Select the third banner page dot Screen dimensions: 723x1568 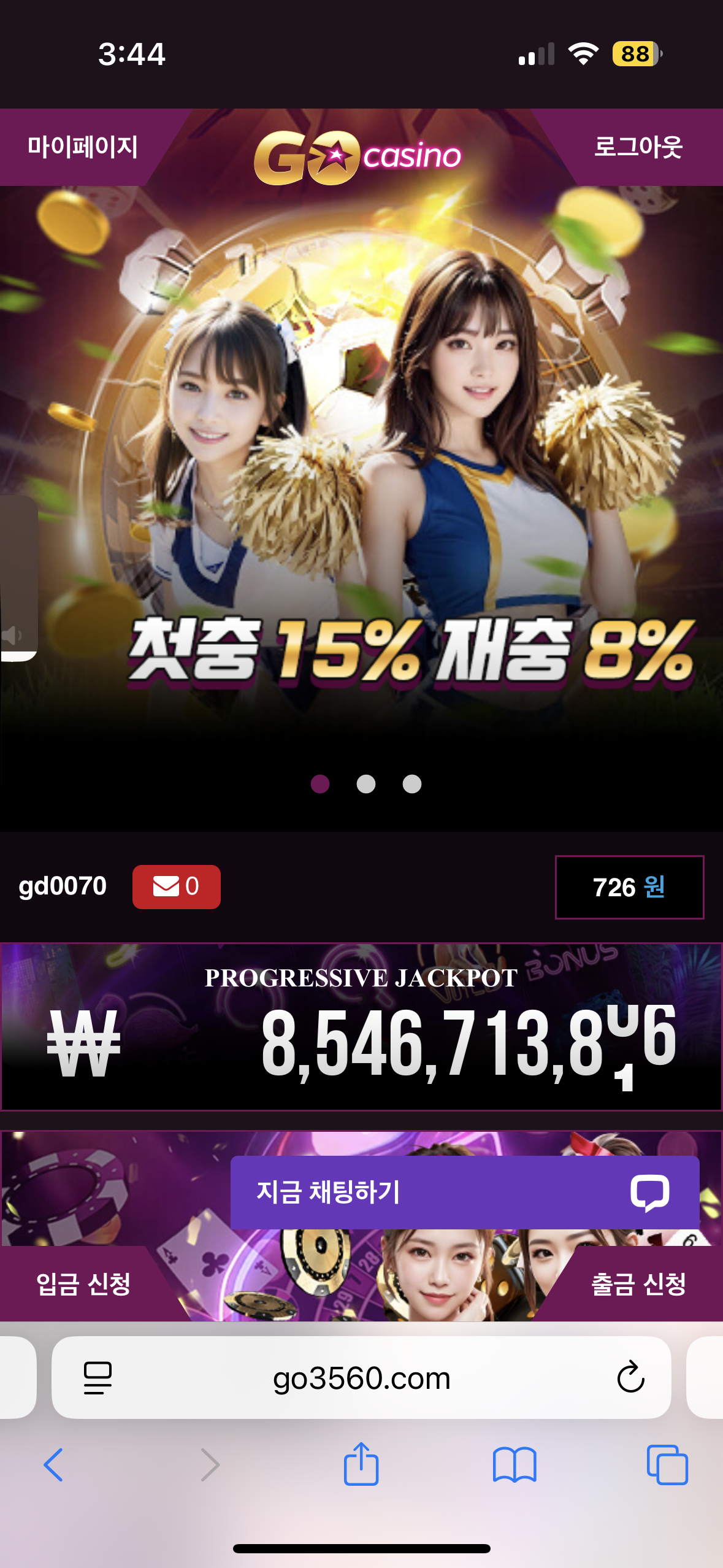click(x=412, y=784)
